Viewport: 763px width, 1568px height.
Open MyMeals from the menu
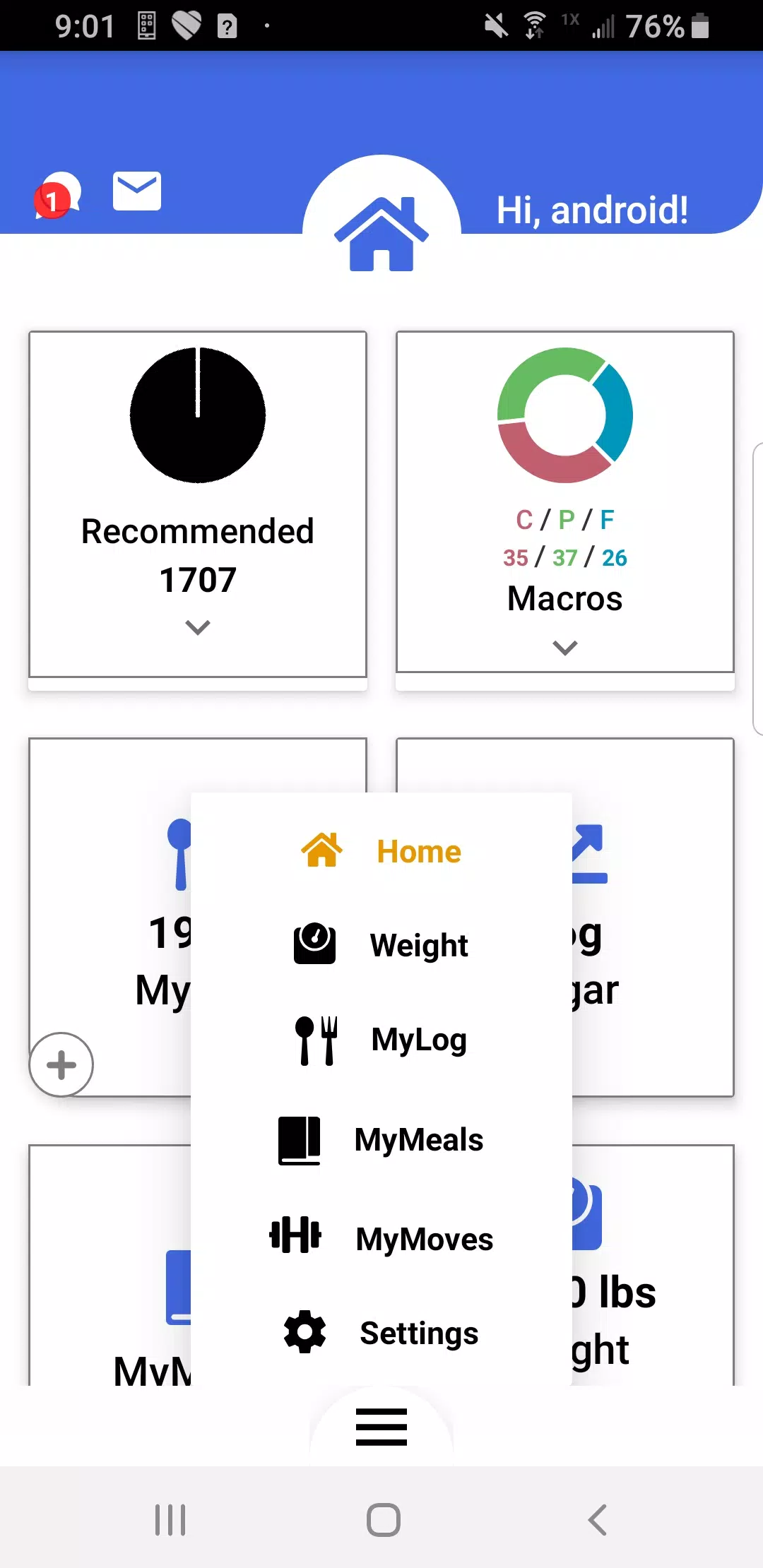point(381,1140)
